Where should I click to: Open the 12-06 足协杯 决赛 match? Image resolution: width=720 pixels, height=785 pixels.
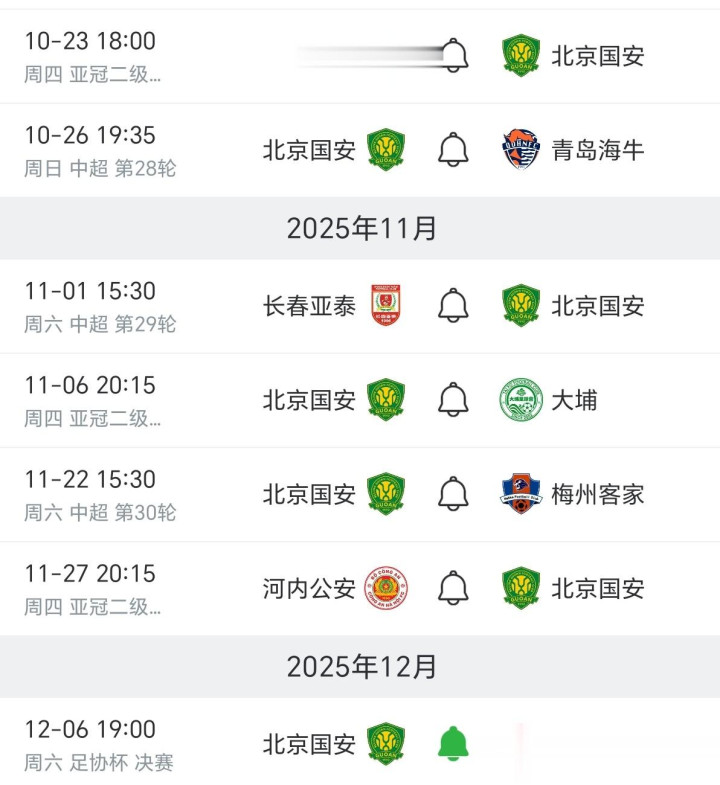[x=100, y=744]
